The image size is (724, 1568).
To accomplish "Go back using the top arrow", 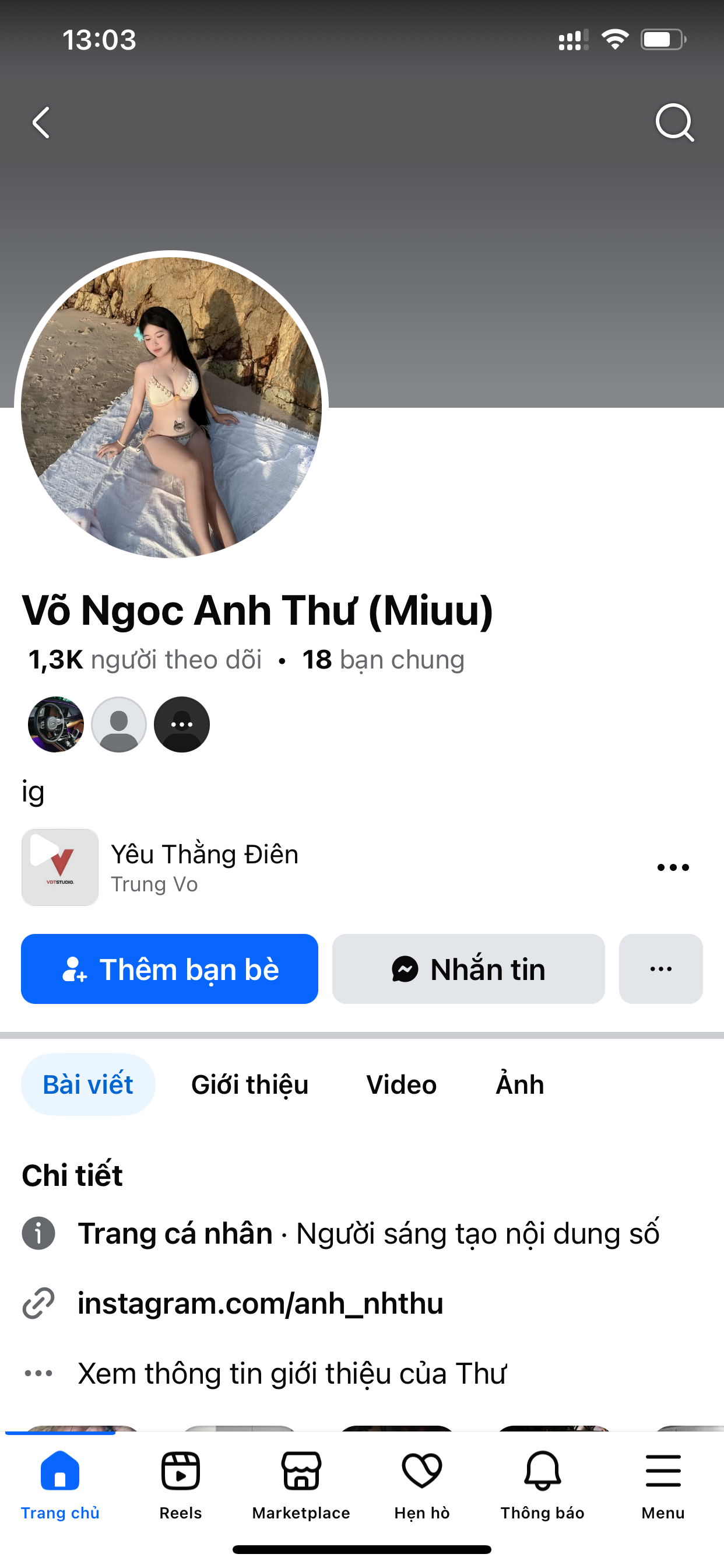I will 41,123.
